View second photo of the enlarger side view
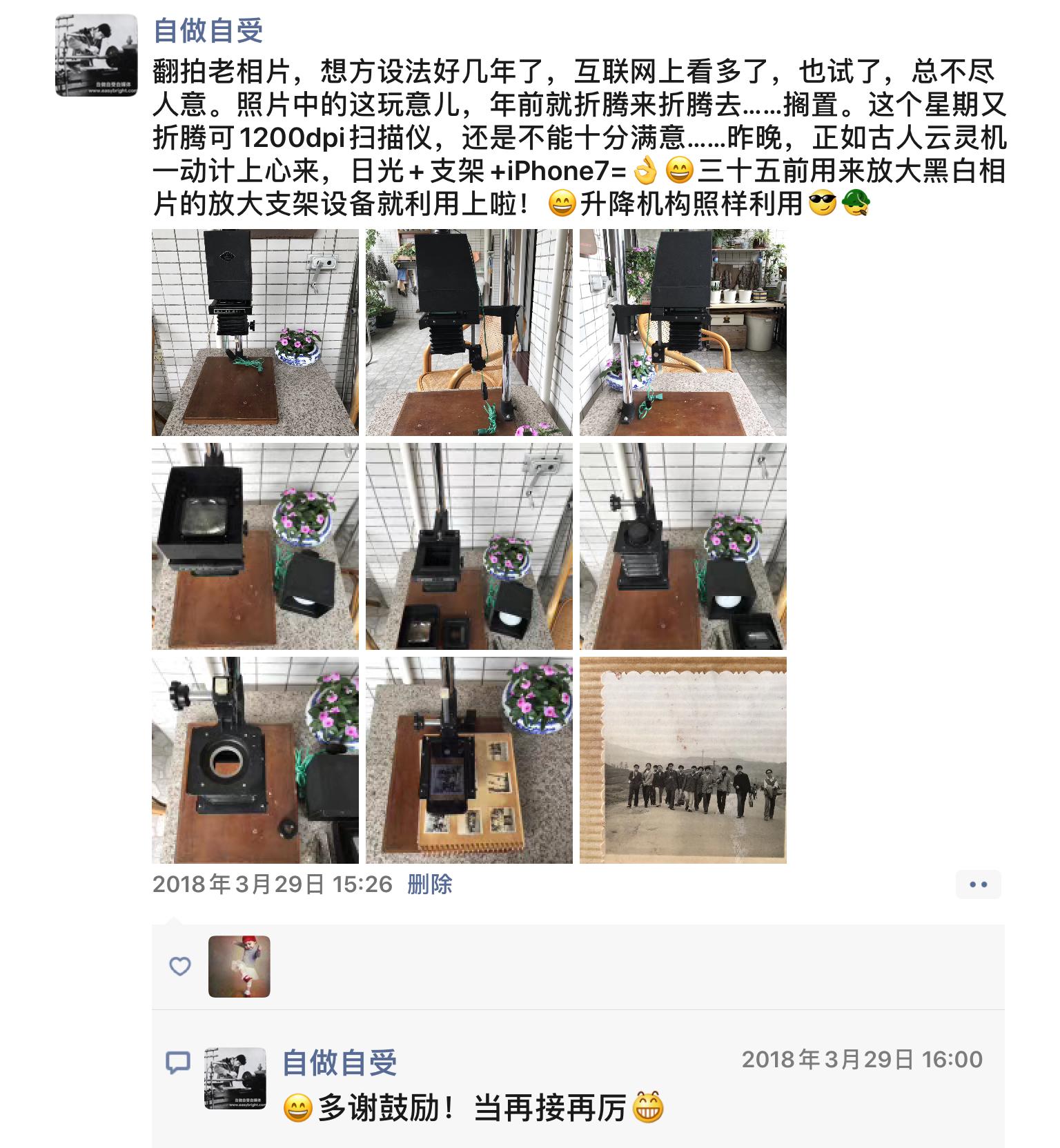This screenshot has width=1060, height=1148. point(469,332)
